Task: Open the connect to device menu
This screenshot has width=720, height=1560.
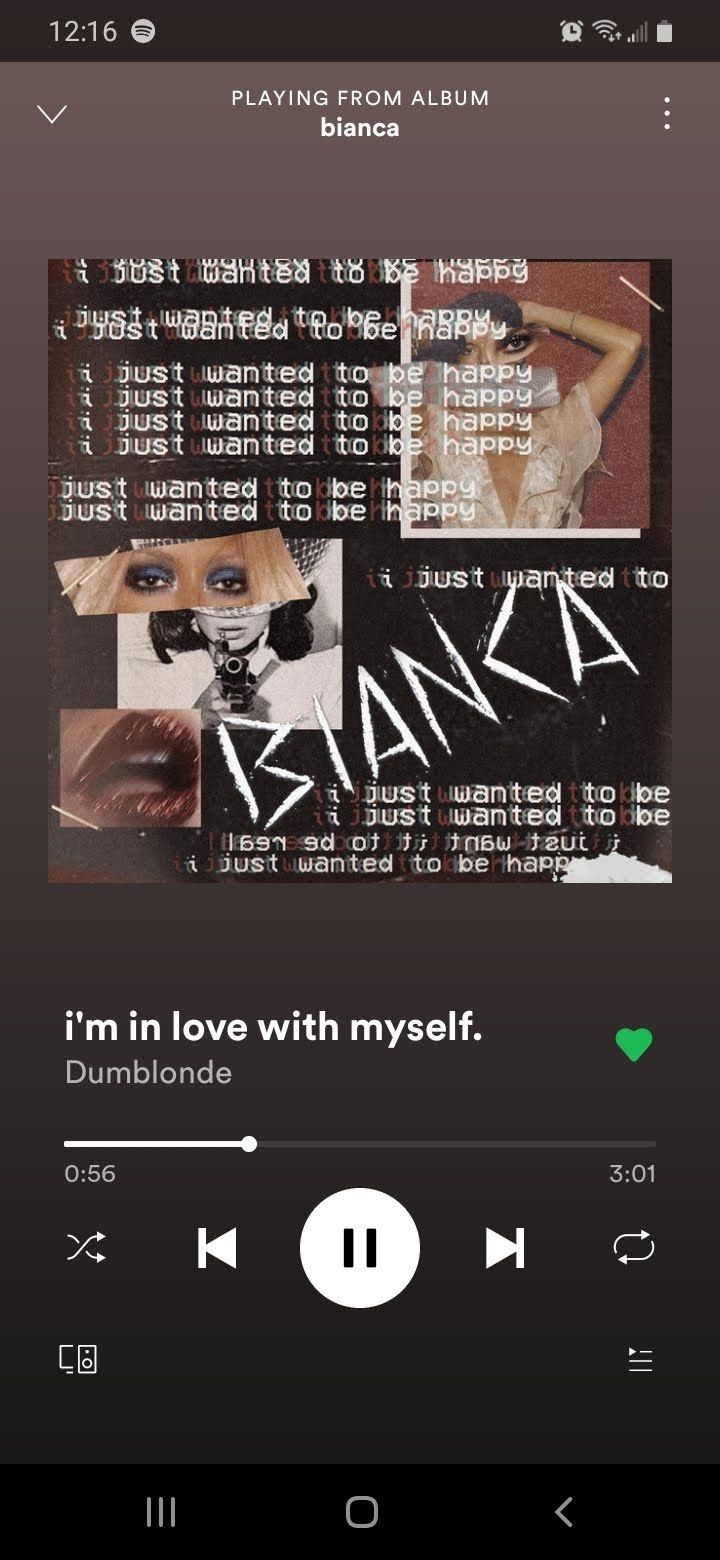Action: [78, 1359]
